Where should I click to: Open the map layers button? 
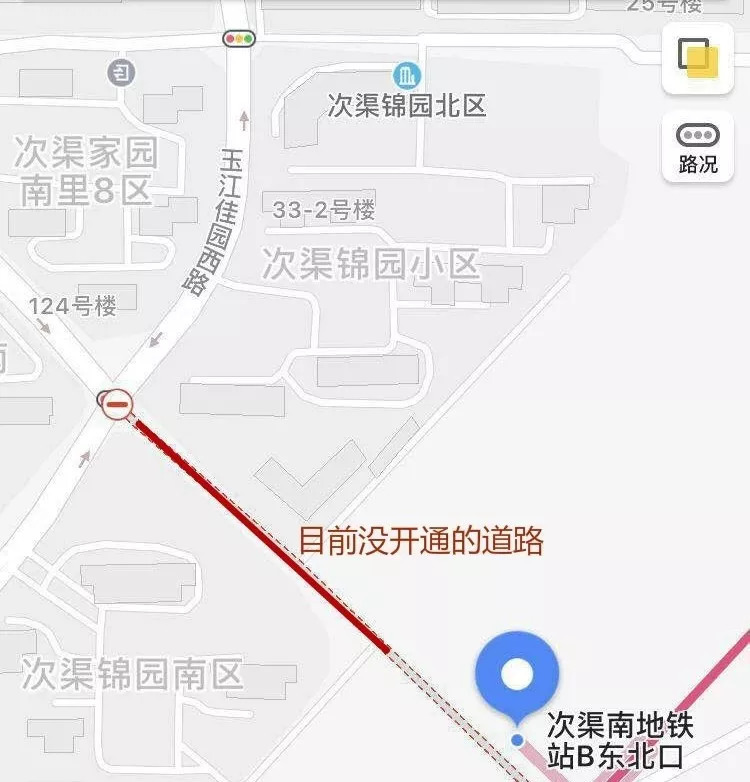point(697,57)
